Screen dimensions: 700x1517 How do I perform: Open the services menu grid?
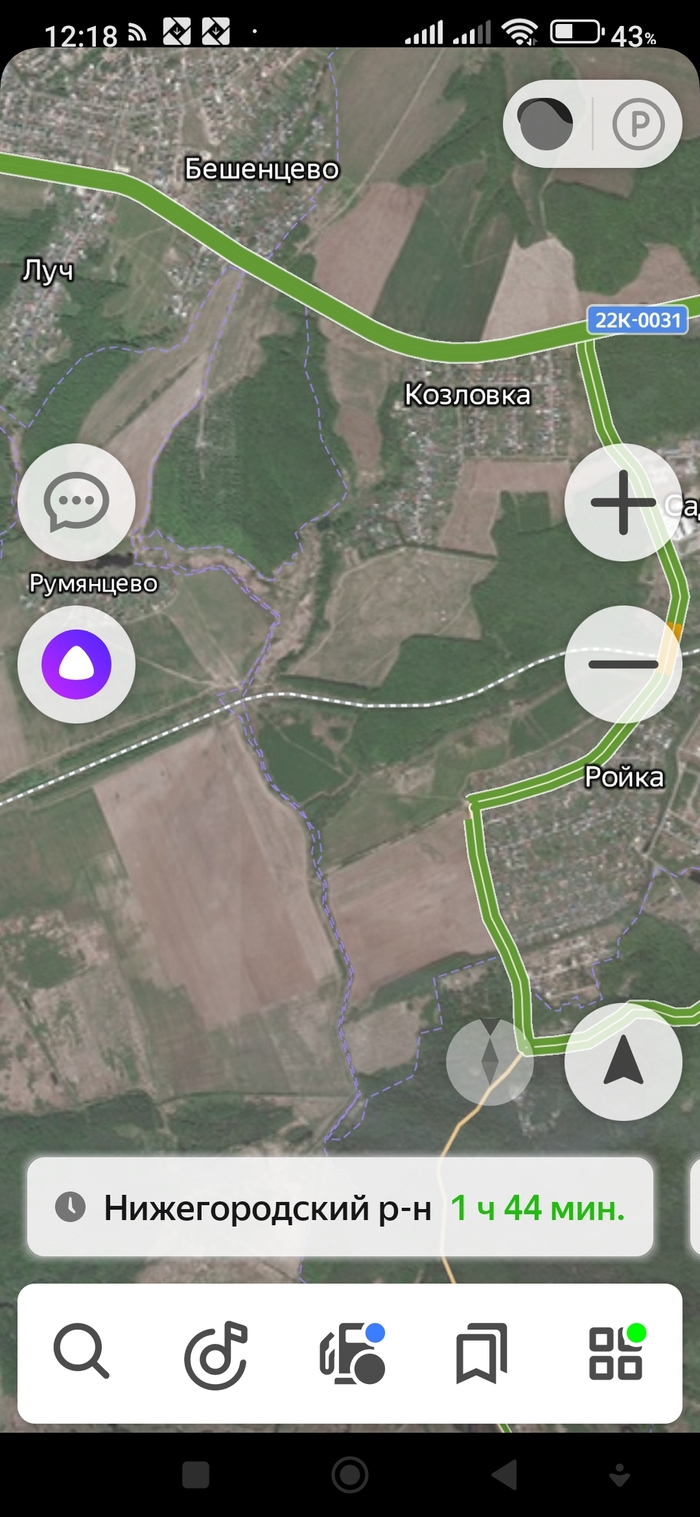[615, 1353]
